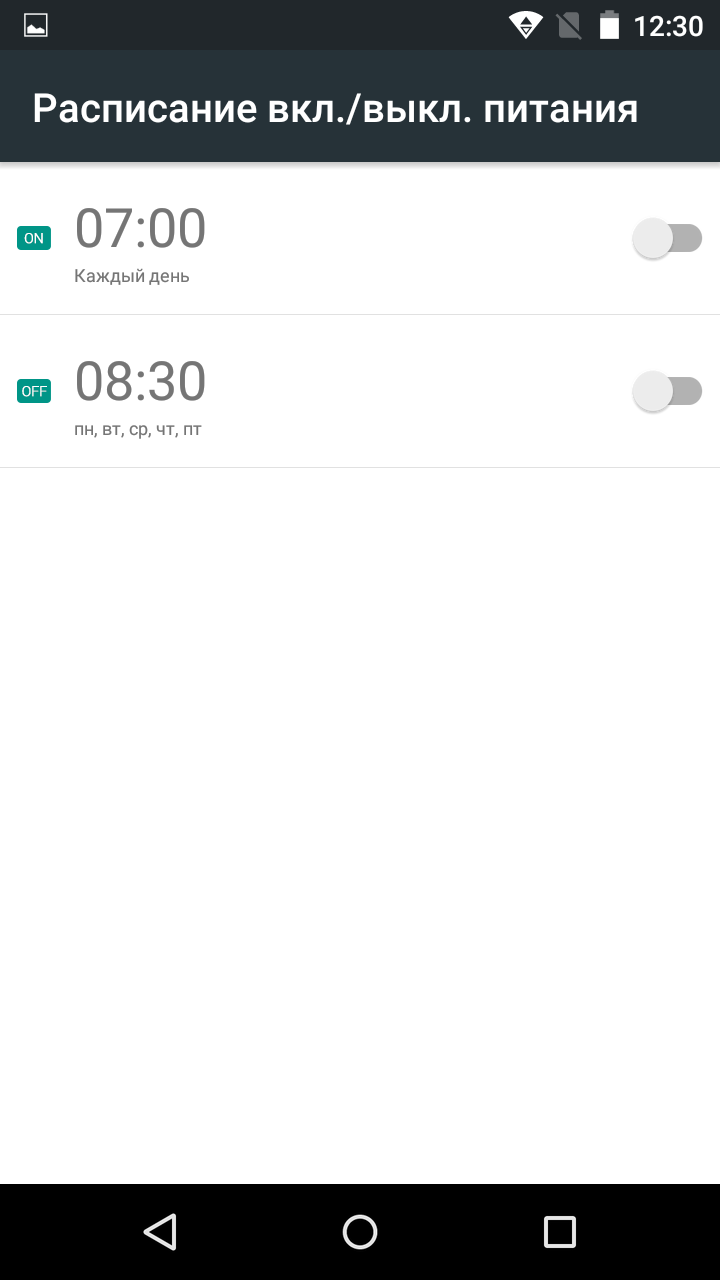Tap the system home button
The height and width of the screenshot is (1280, 720).
(360, 1232)
